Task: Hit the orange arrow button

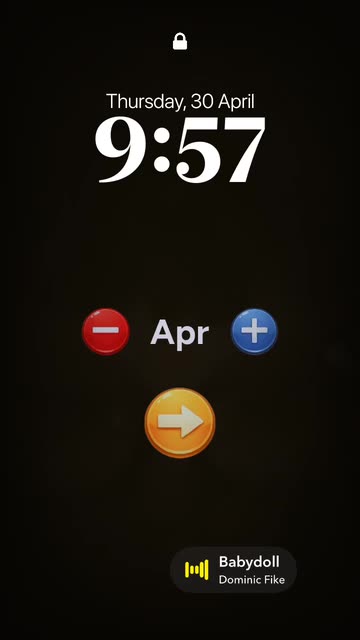Action: 180,422
